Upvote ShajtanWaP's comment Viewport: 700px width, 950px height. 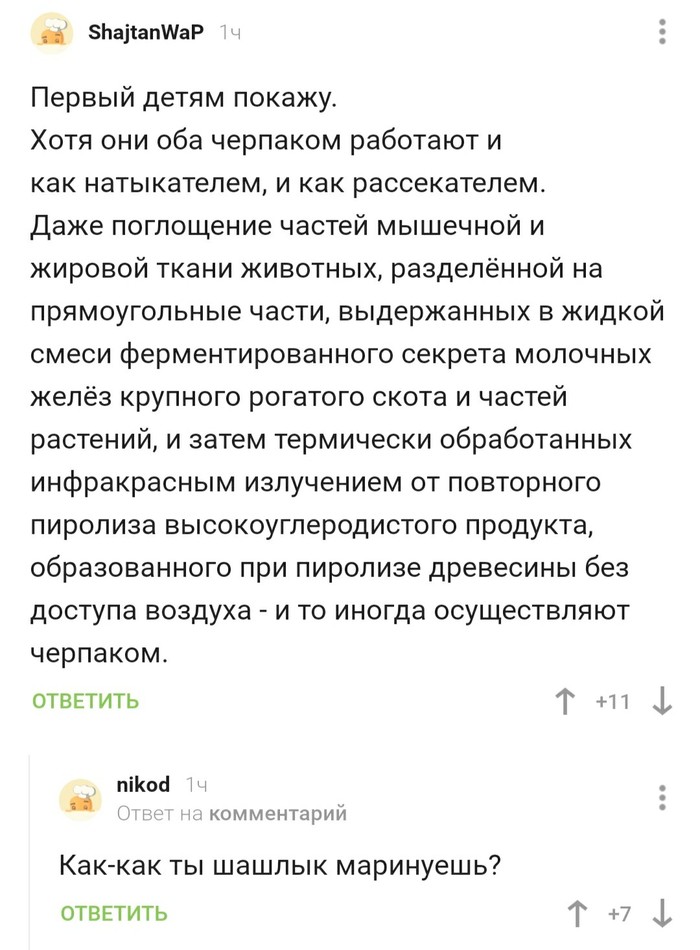point(568,702)
